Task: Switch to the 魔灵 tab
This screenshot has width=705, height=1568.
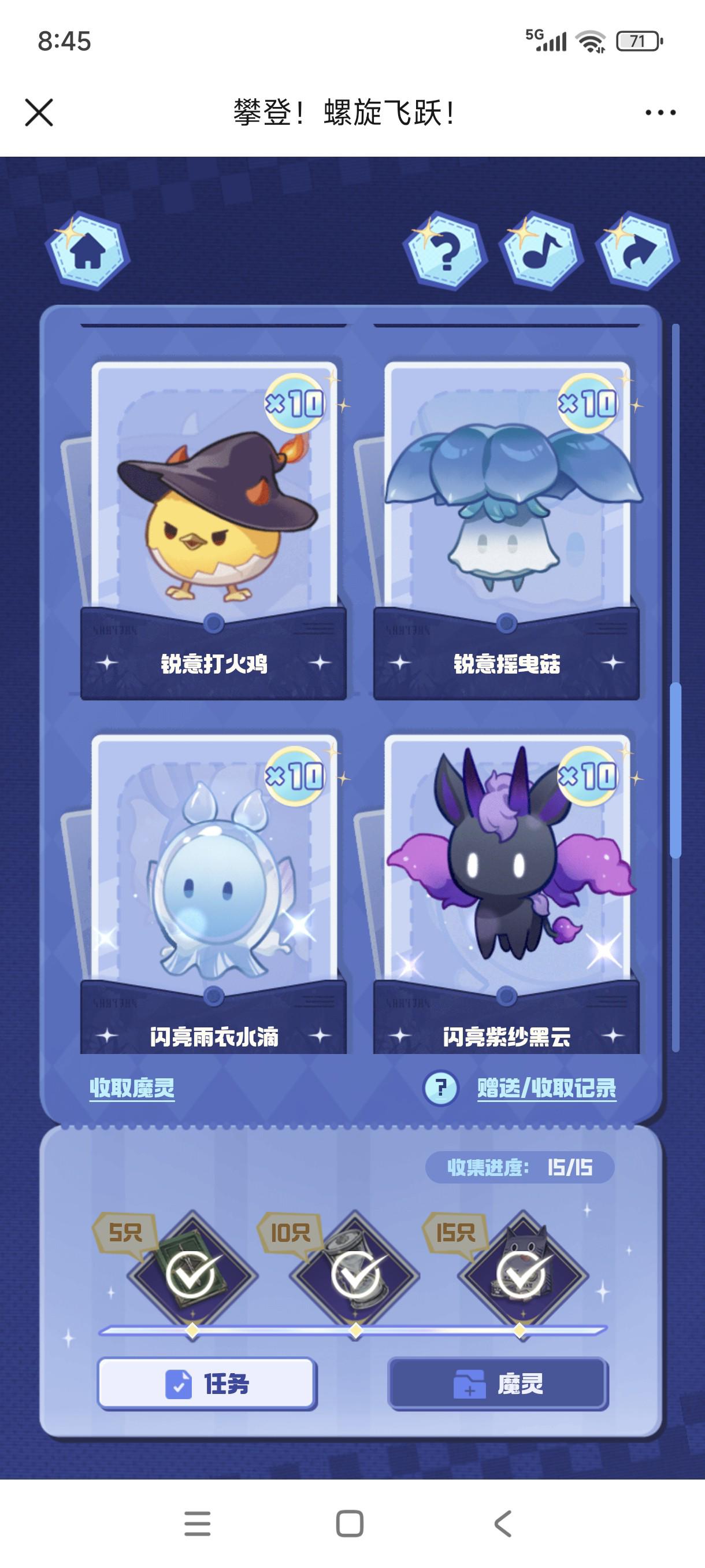Action: (x=498, y=1384)
